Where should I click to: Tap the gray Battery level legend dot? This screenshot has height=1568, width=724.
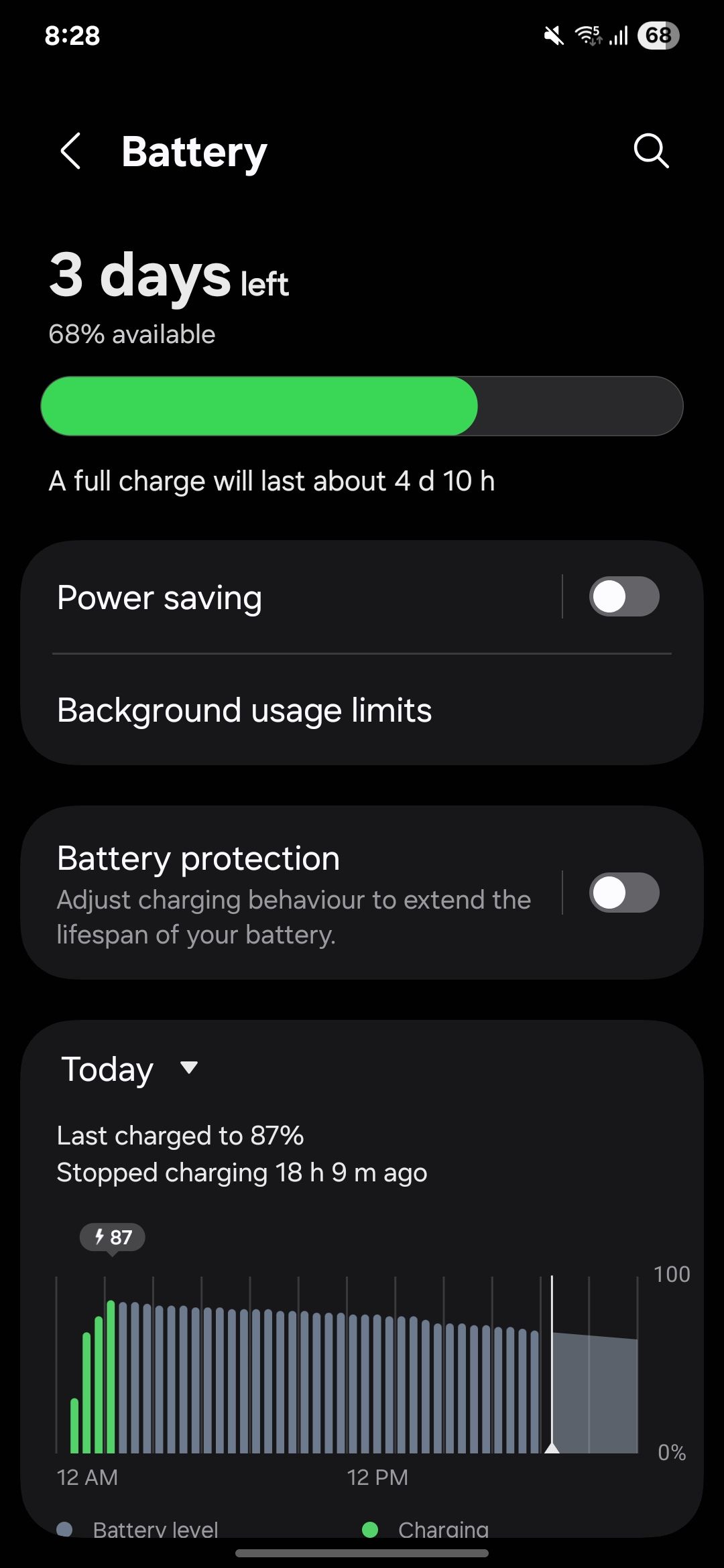(65, 1529)
